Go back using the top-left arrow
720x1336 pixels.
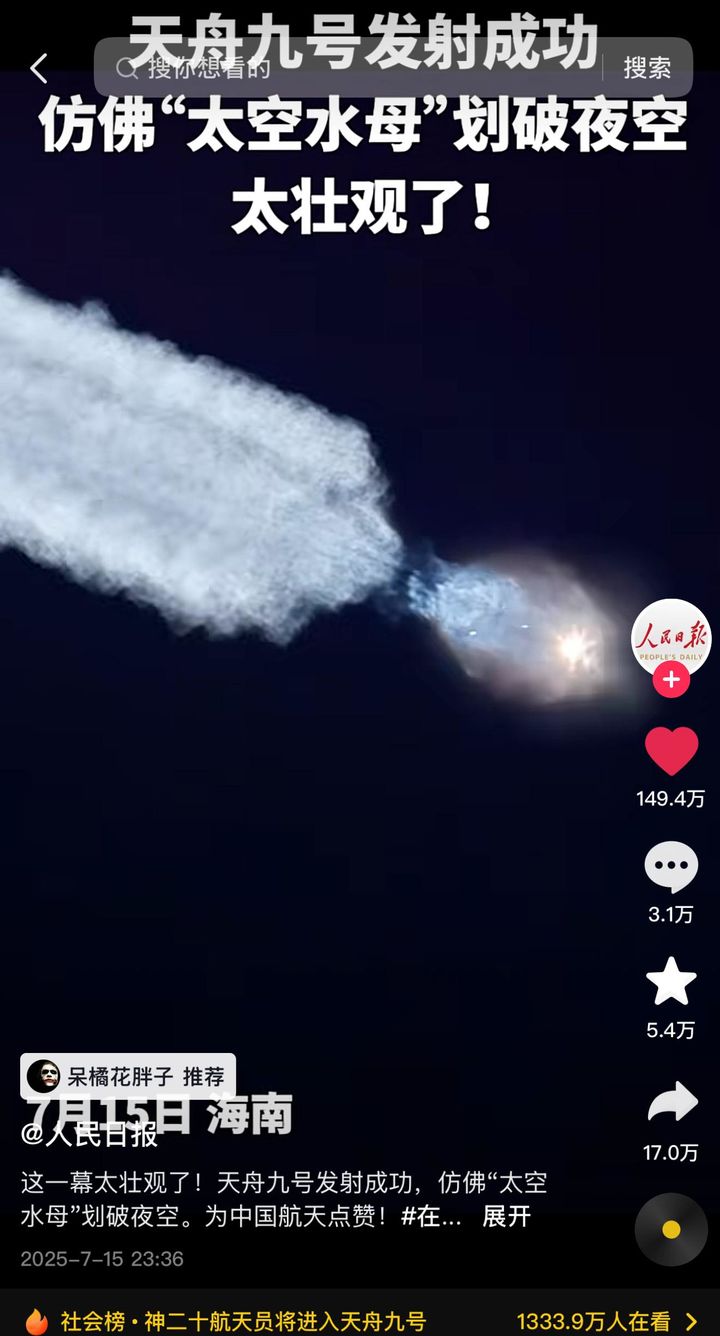[x=39, y=68]
